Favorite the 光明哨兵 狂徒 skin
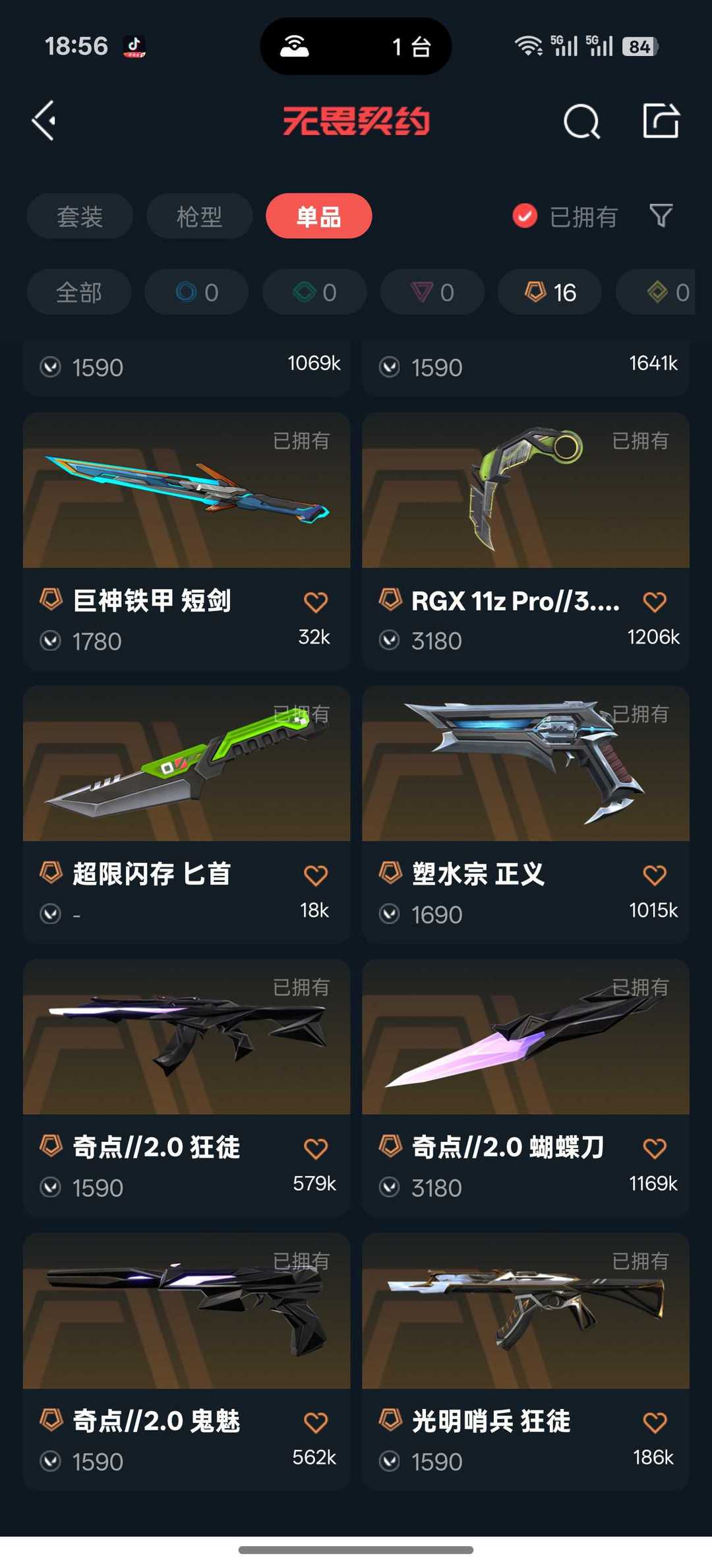The width and height of the screenshot is (712, 1568). click(x=654, y=1422)
